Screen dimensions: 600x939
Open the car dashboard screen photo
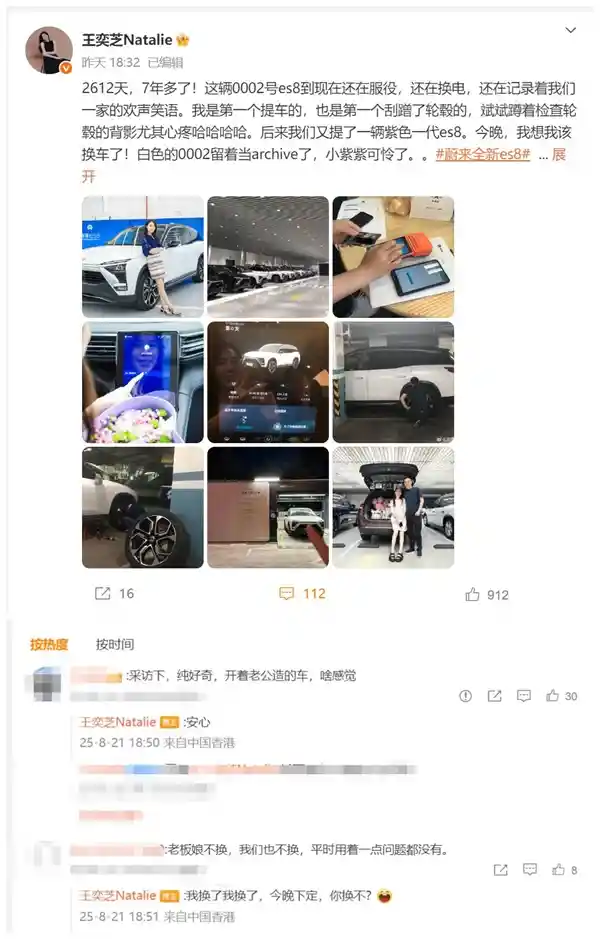point(267,381)
